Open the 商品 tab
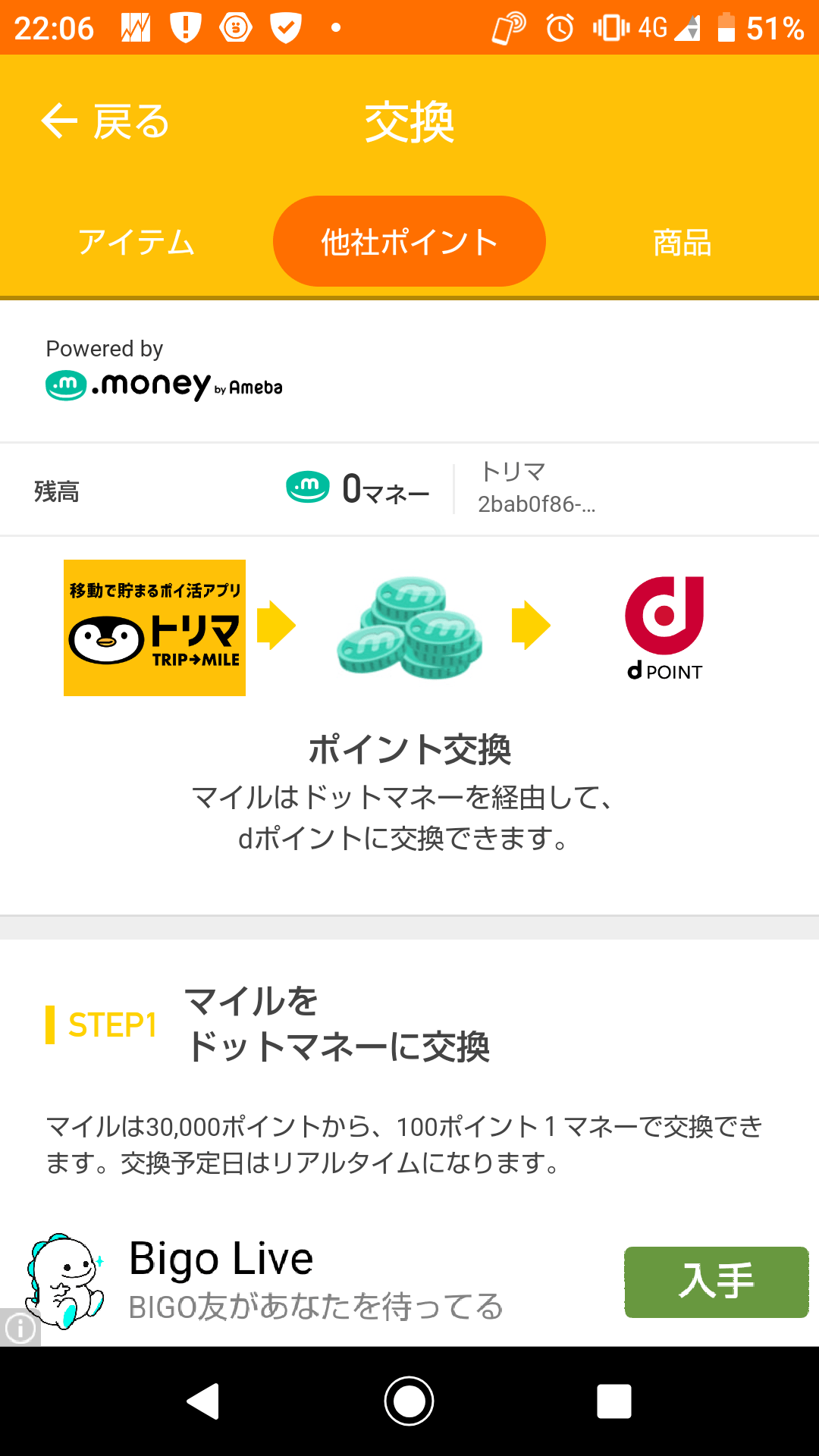Viewport: 819px width, 1456px height. click(x=682, y=243)
